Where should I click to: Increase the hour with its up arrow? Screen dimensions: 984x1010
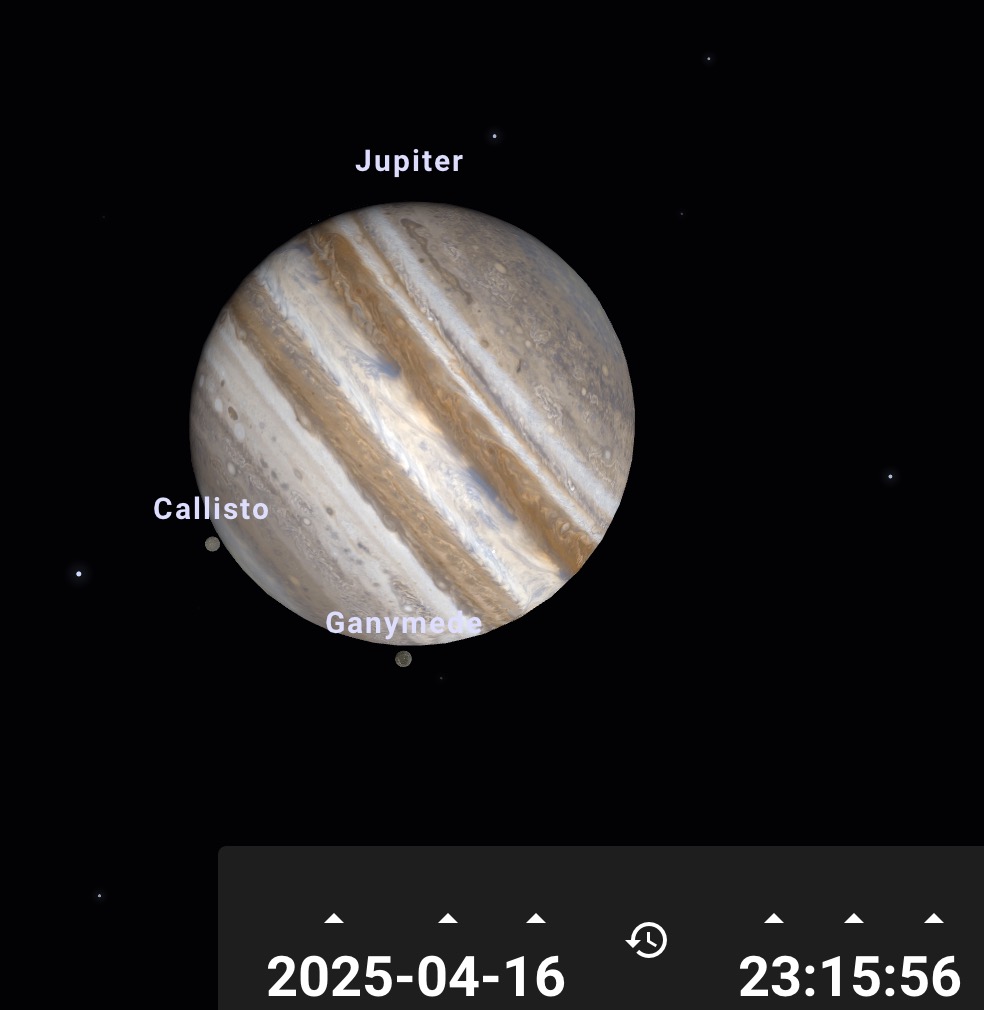click(x=774, y=918)
